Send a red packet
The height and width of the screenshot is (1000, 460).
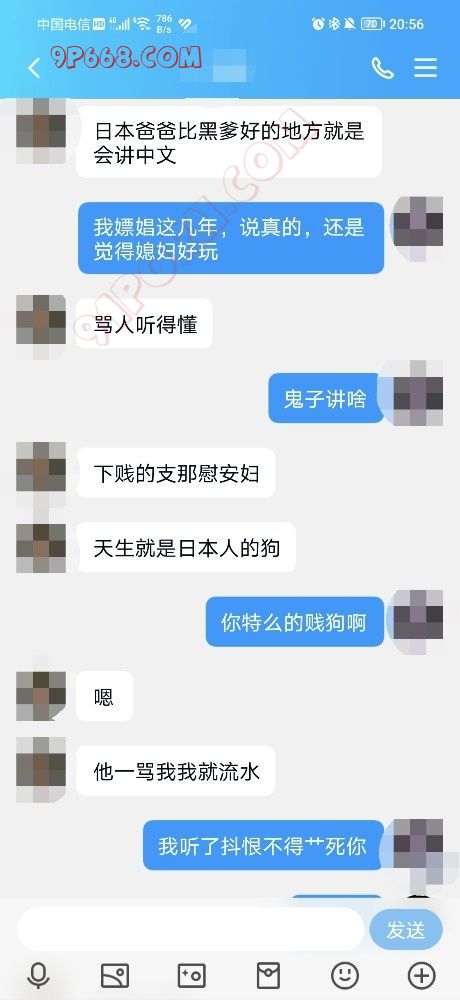pos(268,976)
